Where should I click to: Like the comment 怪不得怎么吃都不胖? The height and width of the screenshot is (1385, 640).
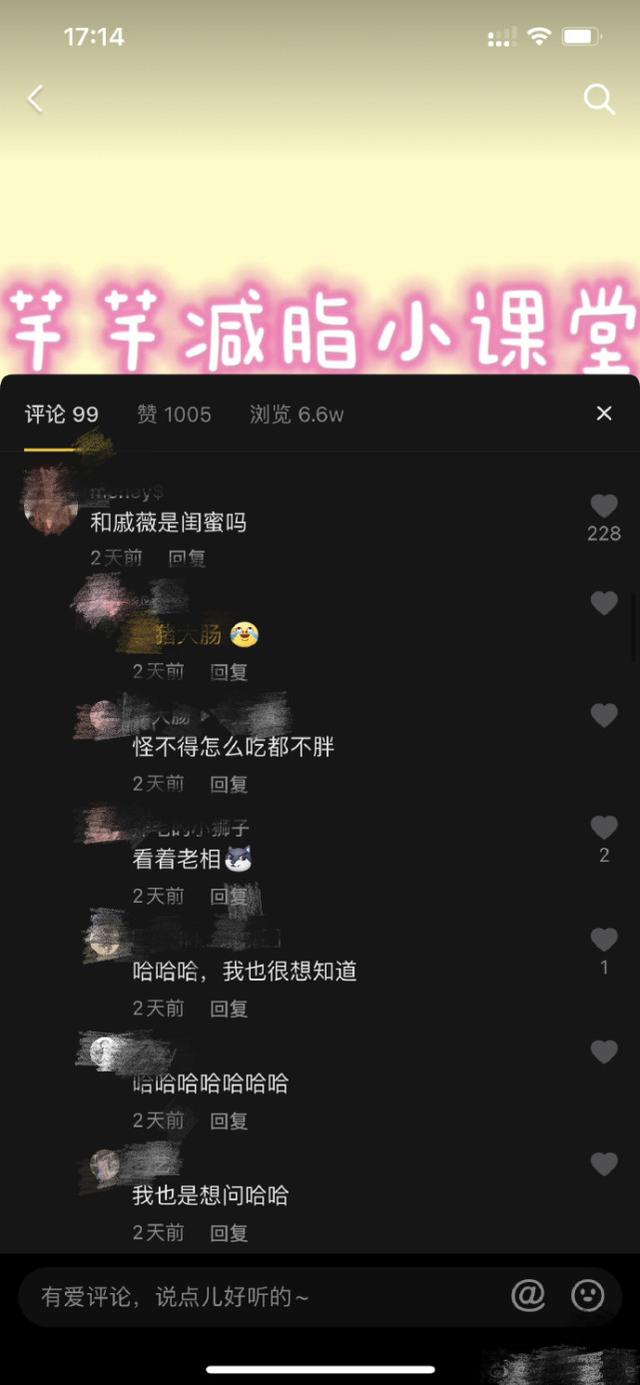click(x=604, y=716)
